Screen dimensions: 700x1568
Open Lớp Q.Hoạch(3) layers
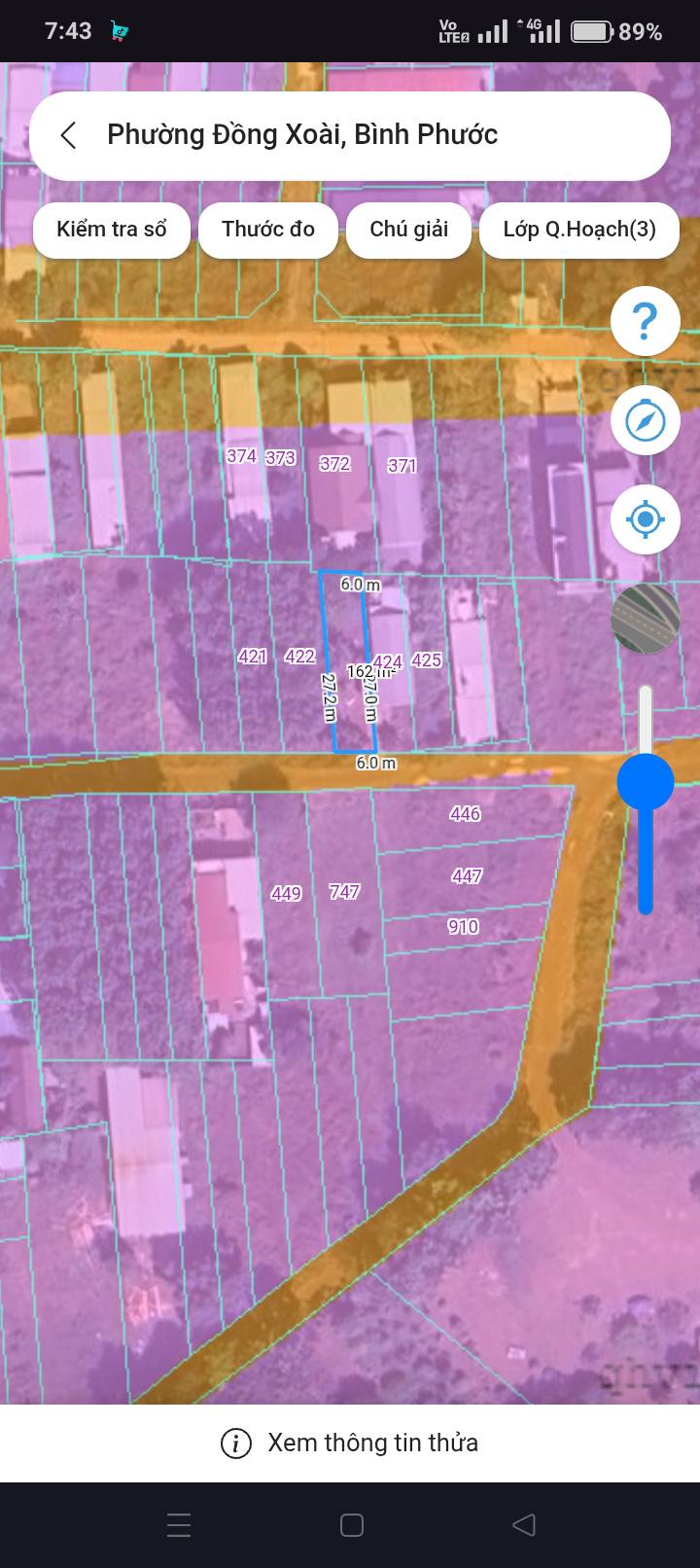(579, 230)
